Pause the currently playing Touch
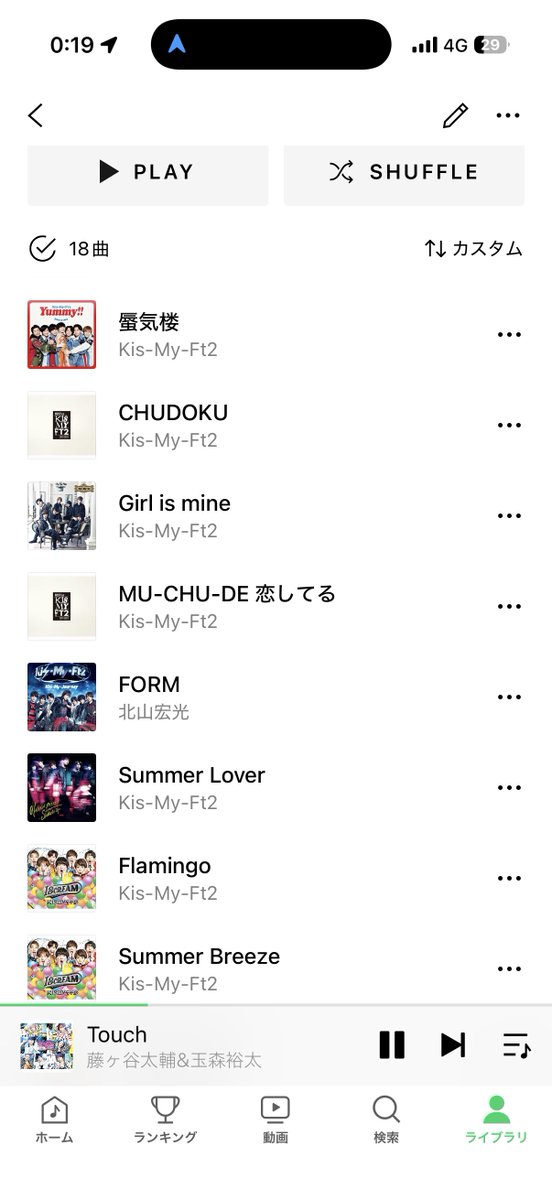Viewport: 552px width, 1200px height. [x=392, y=1045]
